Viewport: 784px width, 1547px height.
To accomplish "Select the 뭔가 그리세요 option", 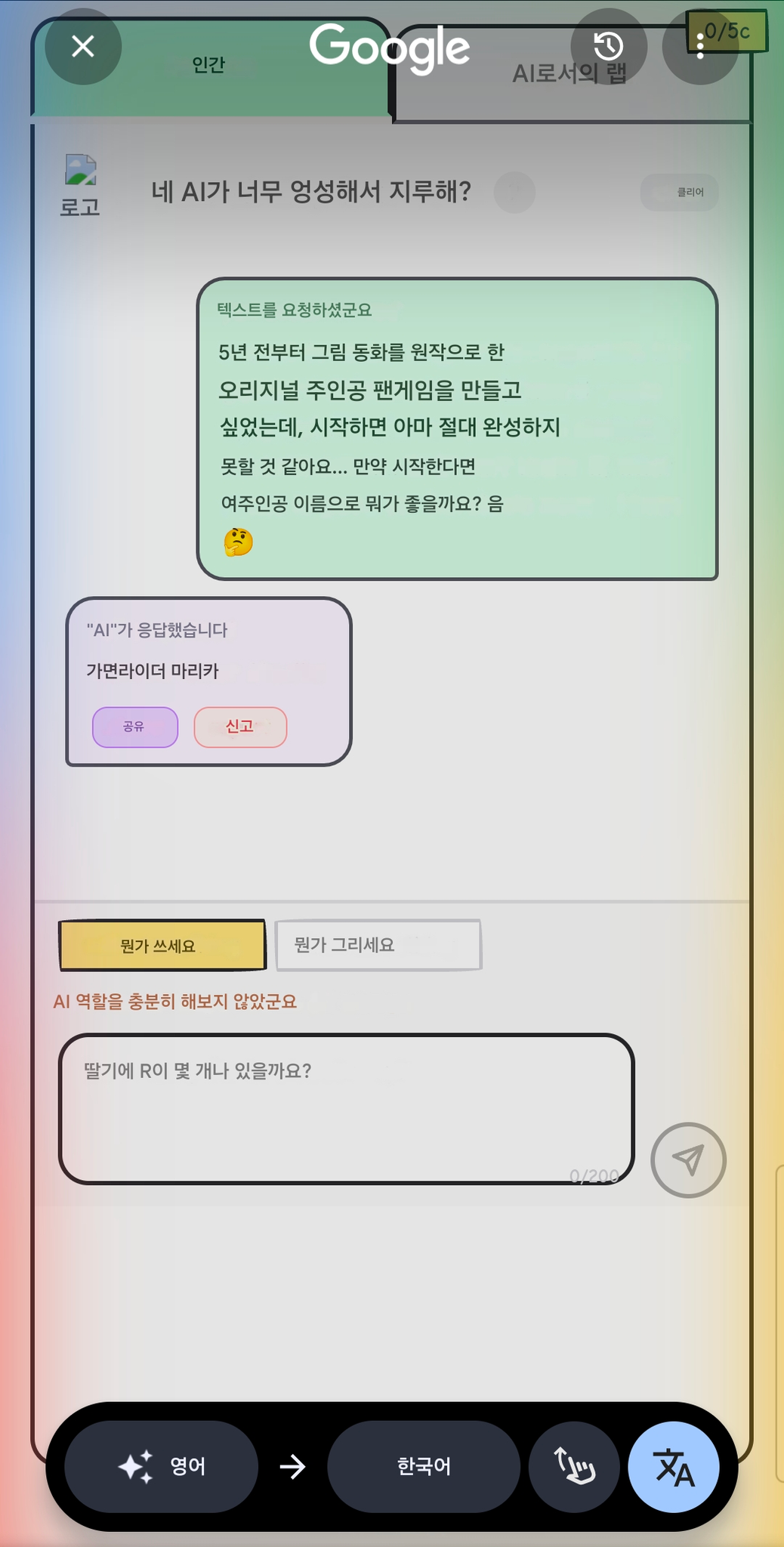I will coord(378,945).
